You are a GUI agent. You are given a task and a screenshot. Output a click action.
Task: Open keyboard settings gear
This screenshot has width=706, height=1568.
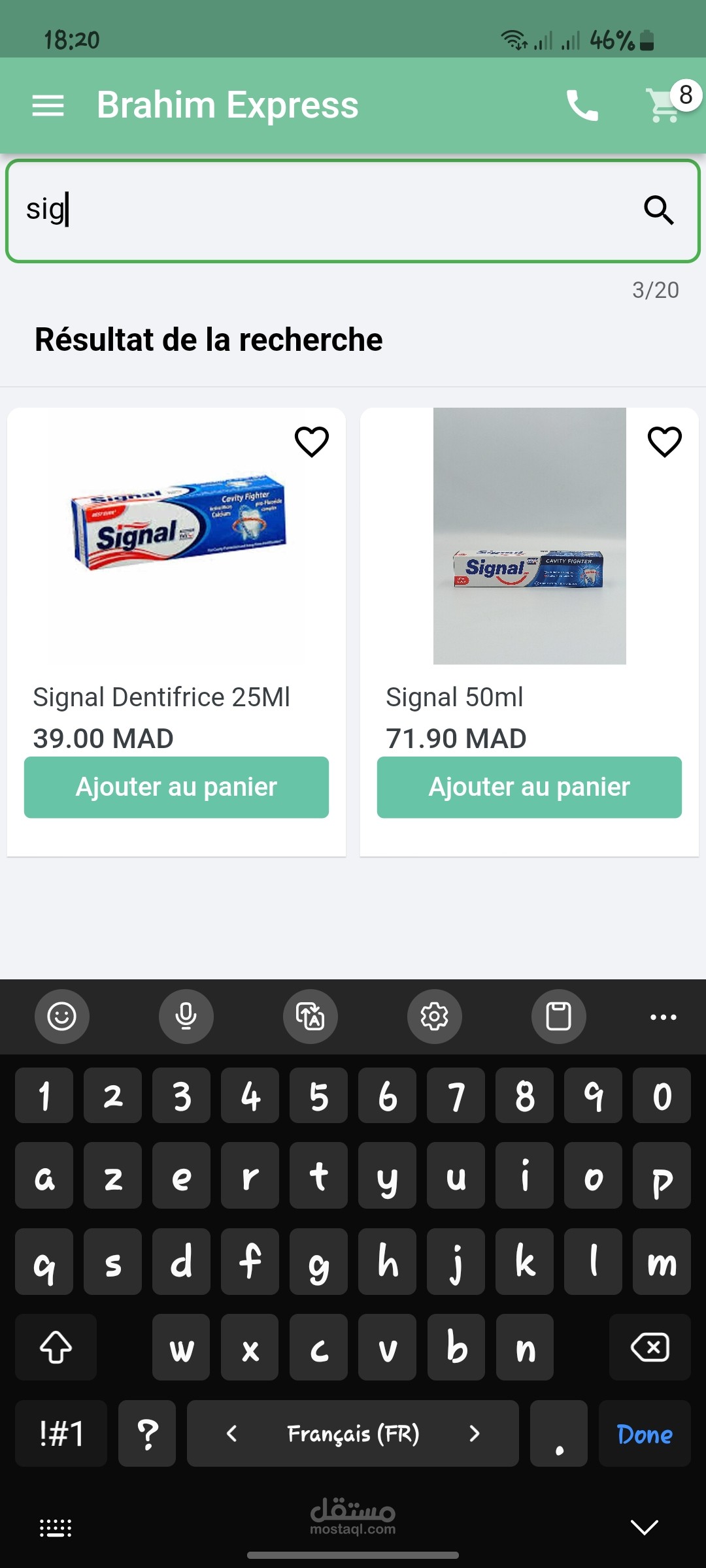tap(435, 1017)
